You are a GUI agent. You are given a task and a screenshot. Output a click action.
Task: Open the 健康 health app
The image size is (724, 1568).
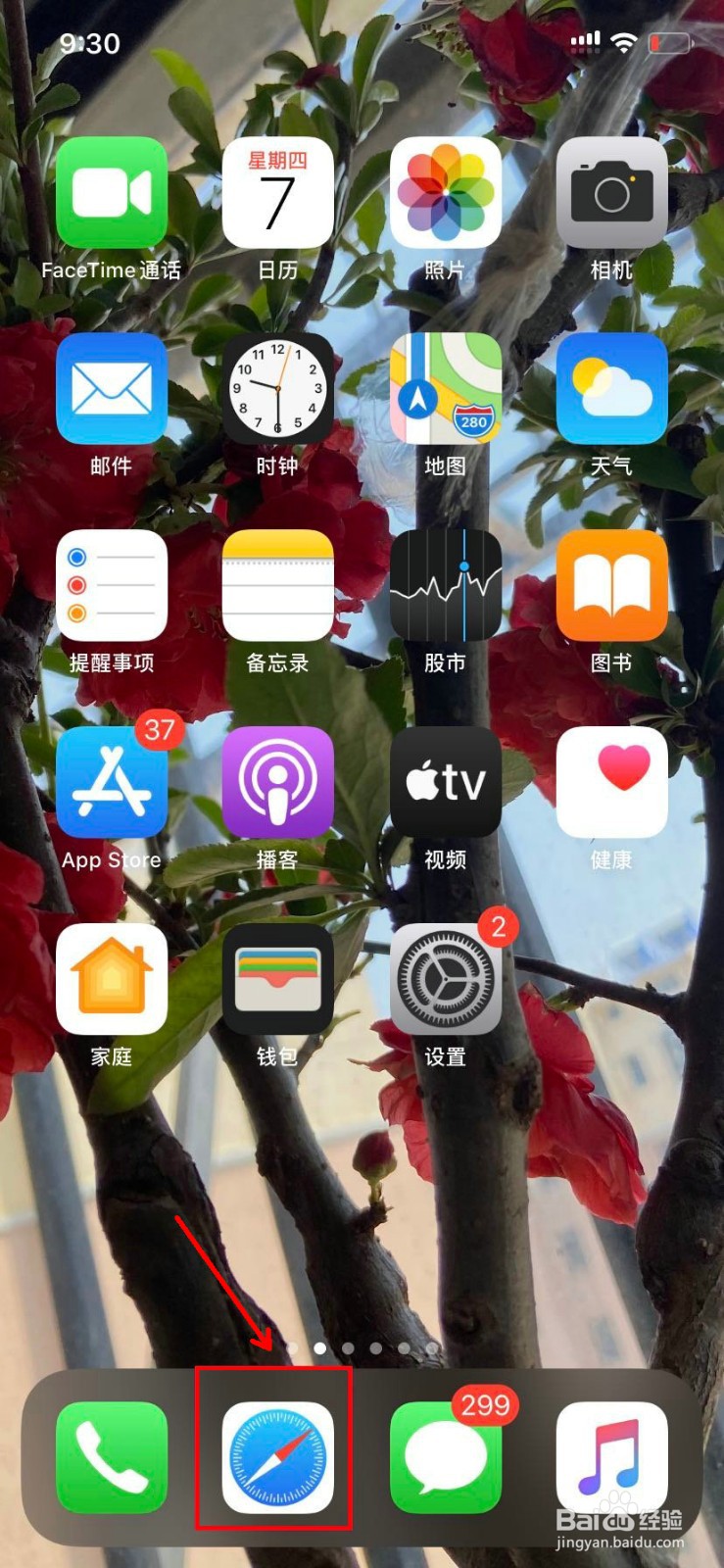tap(613, 784)
